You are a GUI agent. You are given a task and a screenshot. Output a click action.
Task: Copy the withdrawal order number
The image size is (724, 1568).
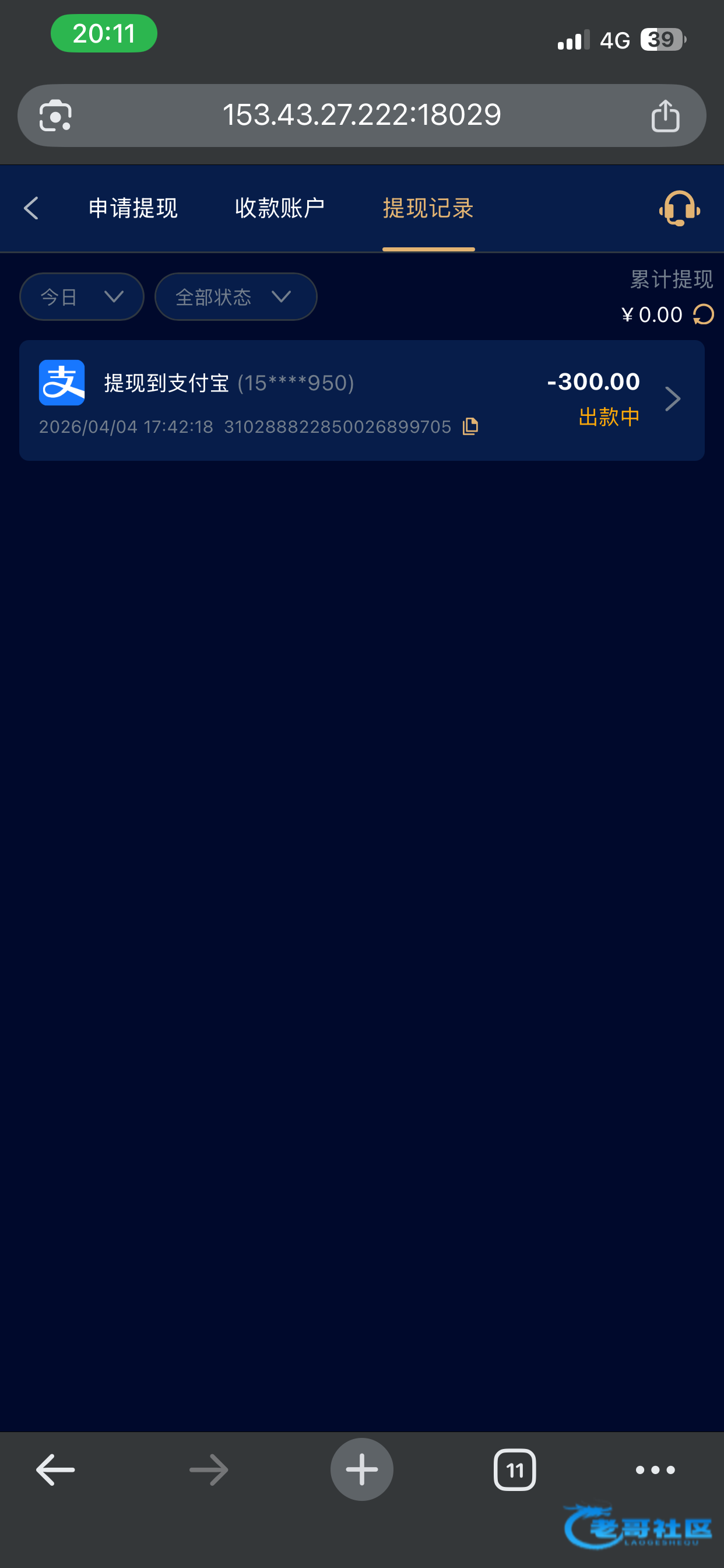click(470, 426)
